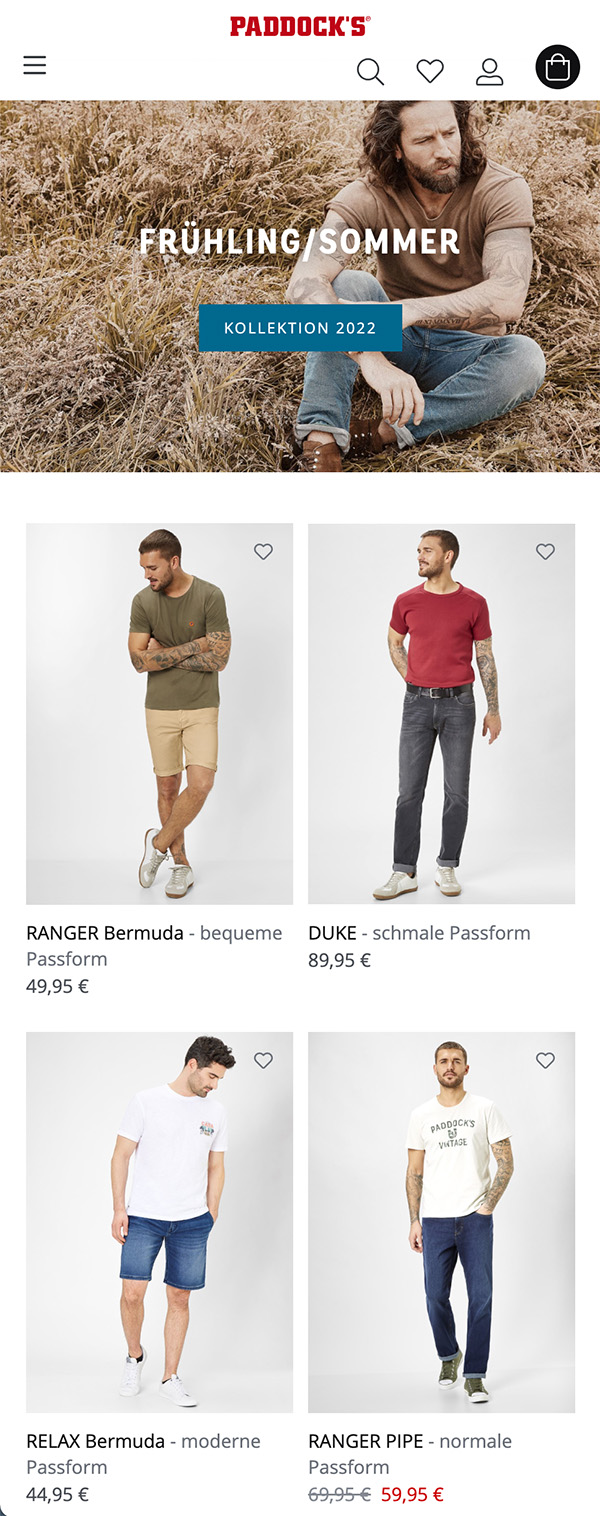Add RANGER PIPE to wishlist
Viewport: 600px width, 1516px height.
tap(545, 1060)
